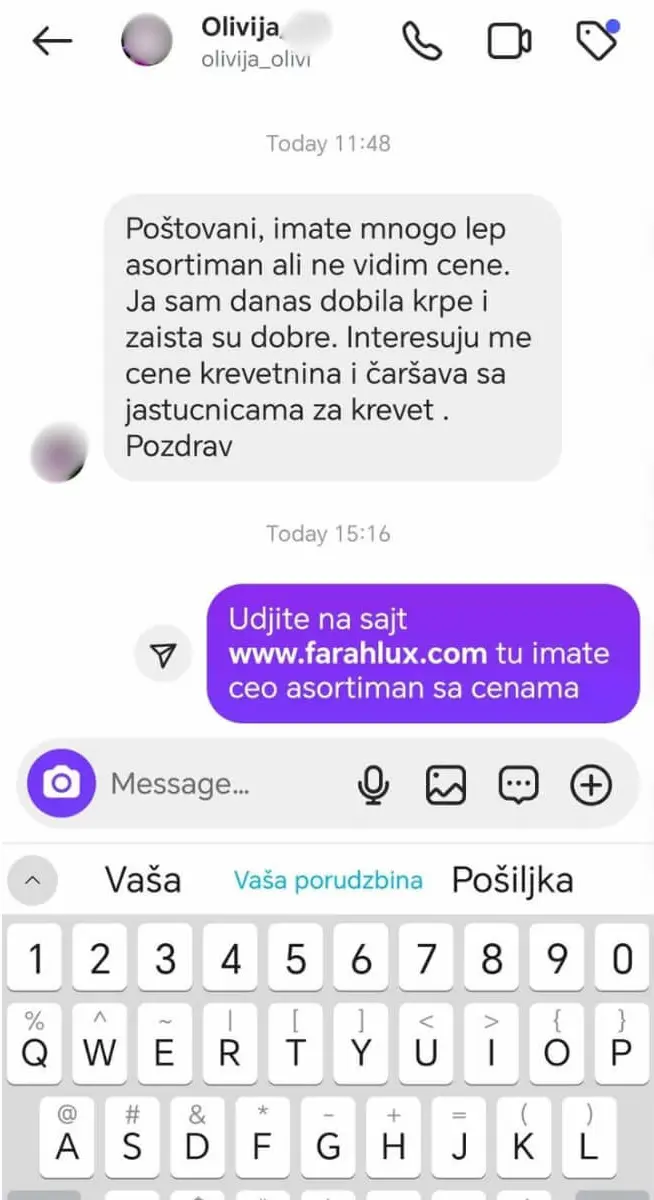Choose the suggested word "Pošiljka"
Image resolution: width=654 pixels, height=1200 pixels.
click(513, 880)
